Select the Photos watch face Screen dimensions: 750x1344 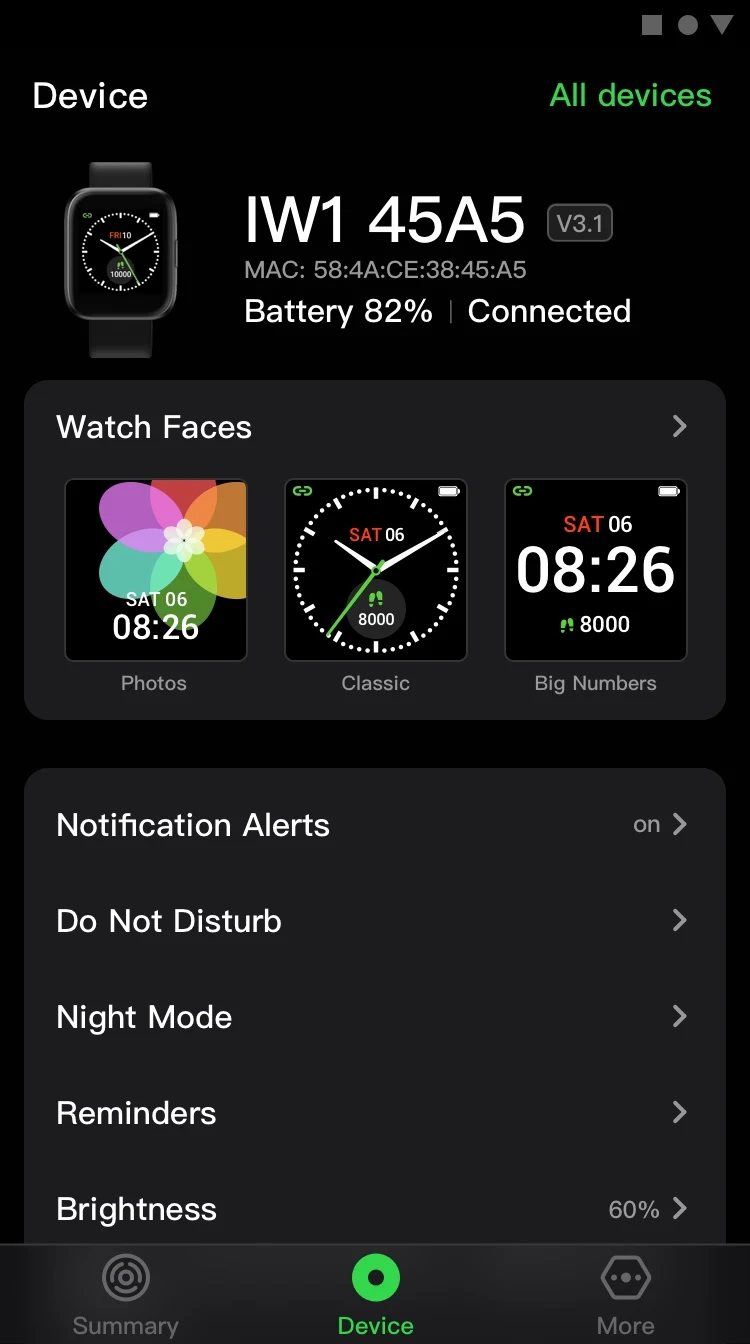point(156,570)
